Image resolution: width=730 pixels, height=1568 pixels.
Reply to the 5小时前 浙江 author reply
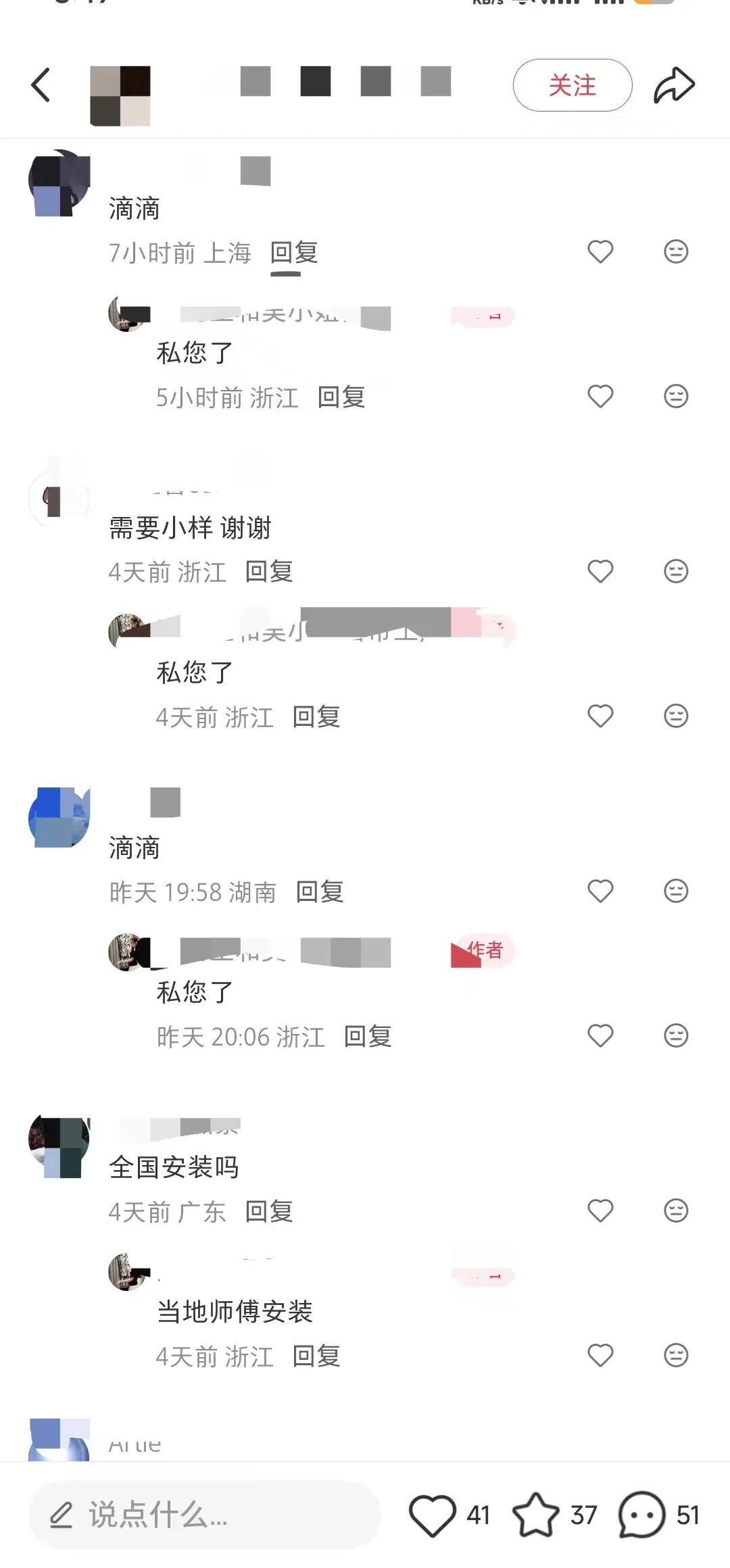tap(341, 397)
